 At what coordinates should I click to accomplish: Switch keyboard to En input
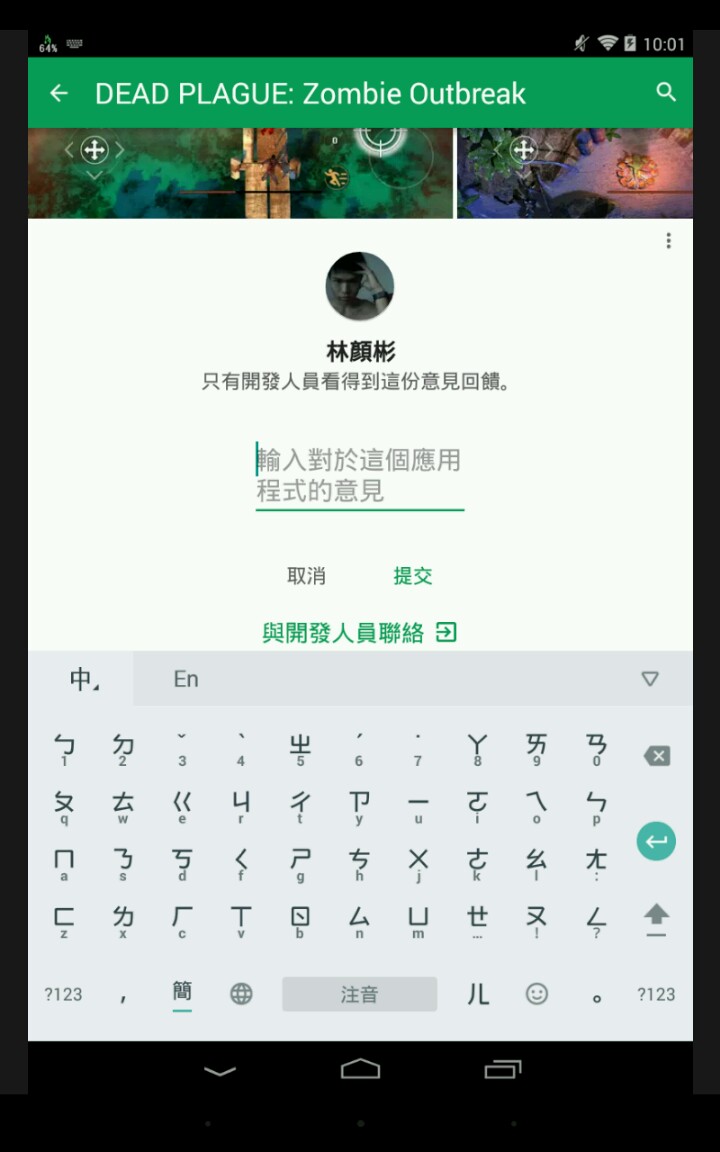(186, 679)
